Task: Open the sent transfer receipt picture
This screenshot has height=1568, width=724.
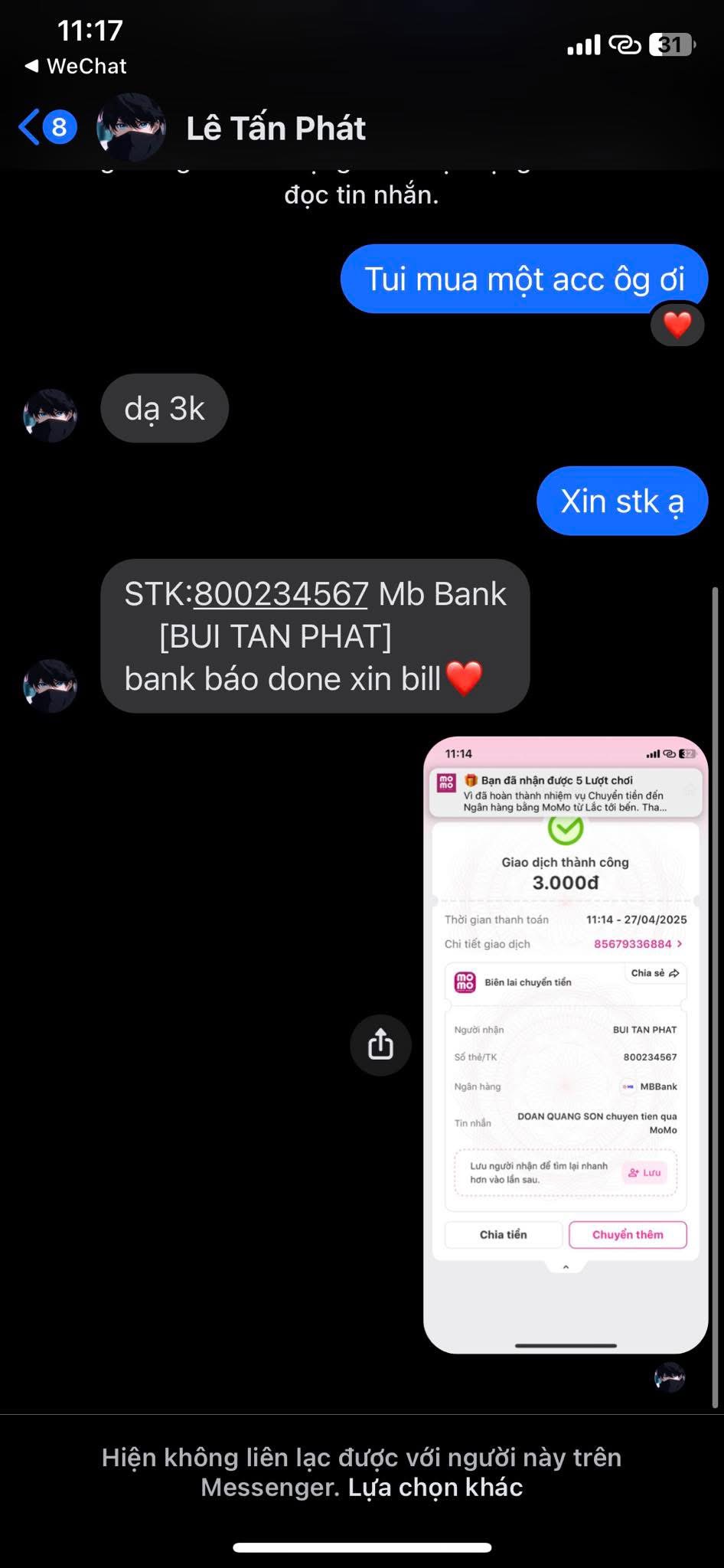Action: pos(565,1044)
